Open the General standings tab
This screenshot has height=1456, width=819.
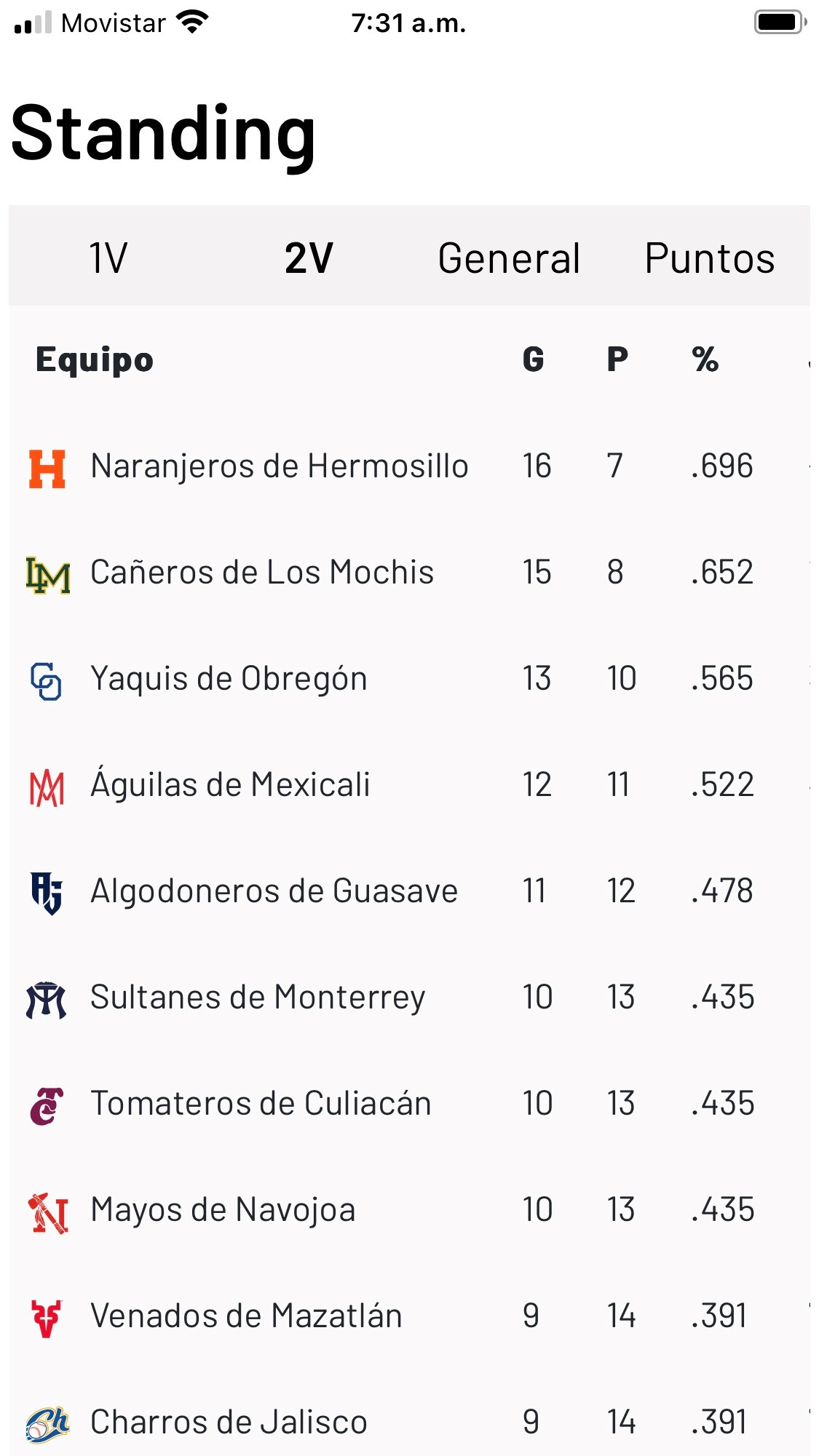tap(509, 258)
